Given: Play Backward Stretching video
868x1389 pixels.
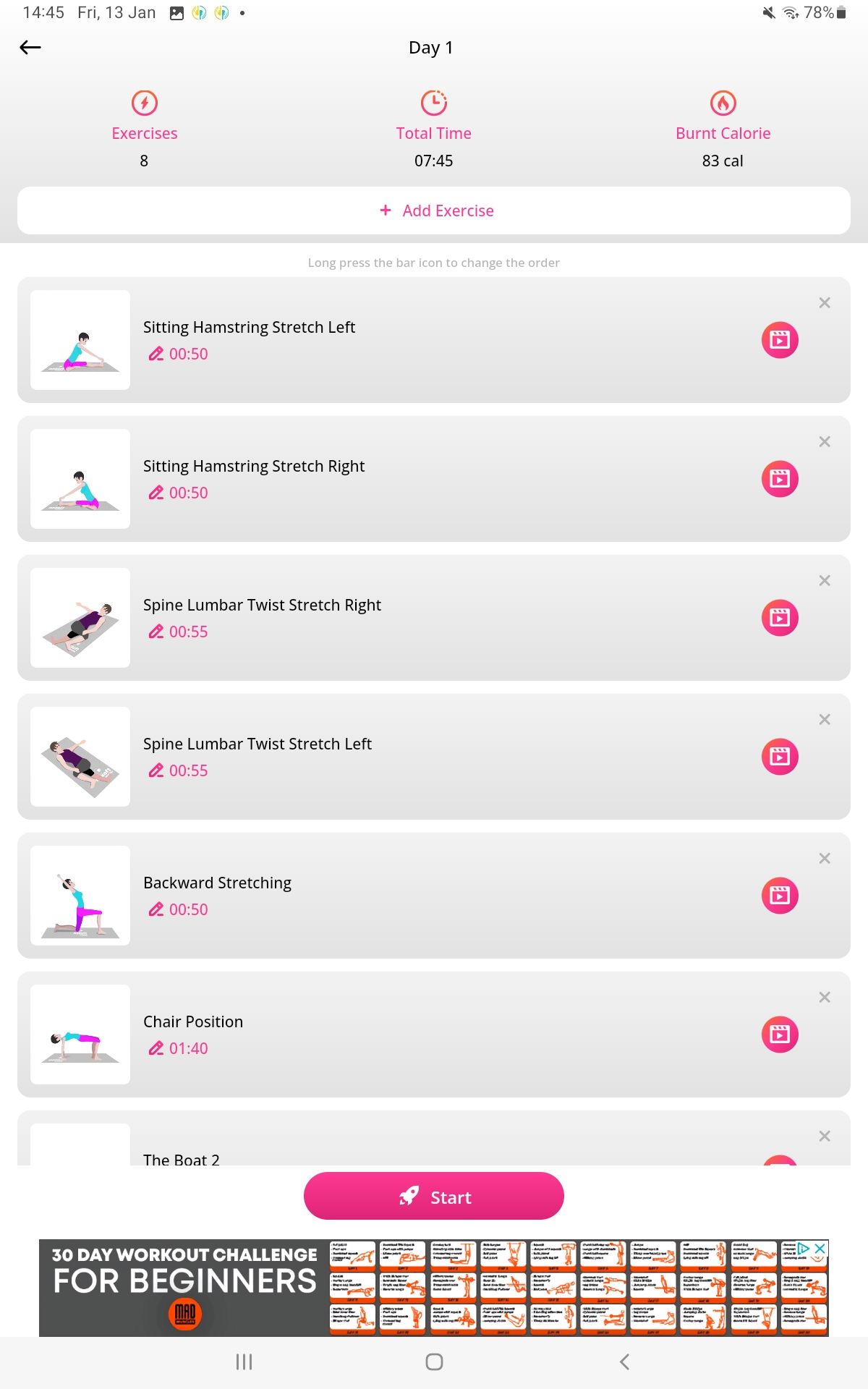Looking at the screenshot, I should point(780,896).
